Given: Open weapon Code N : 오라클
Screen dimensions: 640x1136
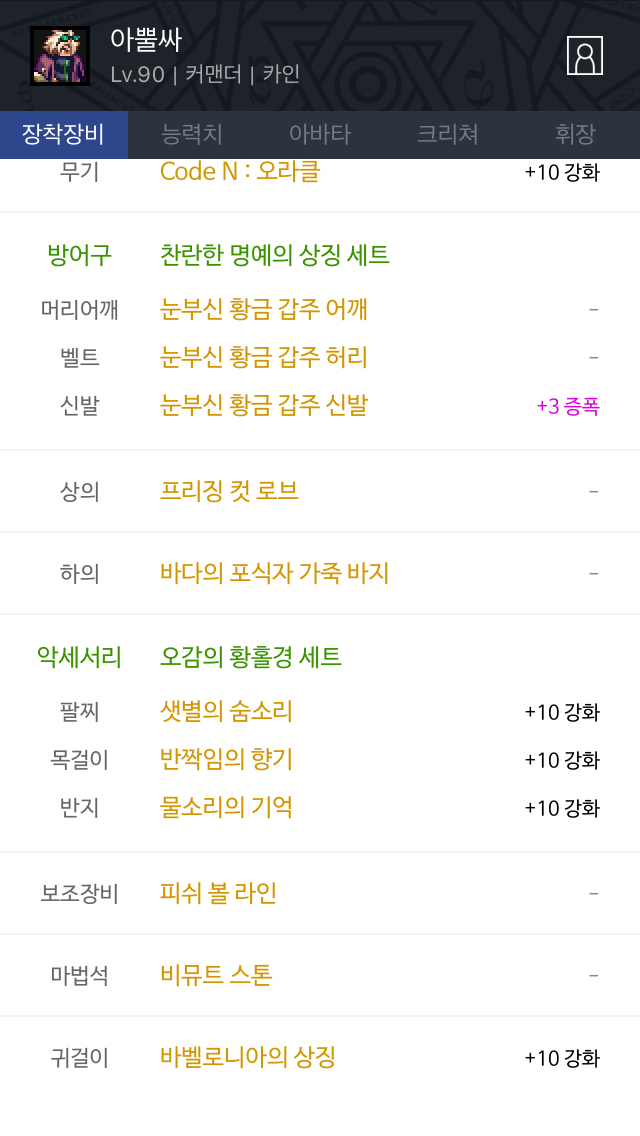Looking at the screenshot, I should click(x=240, y=171).
